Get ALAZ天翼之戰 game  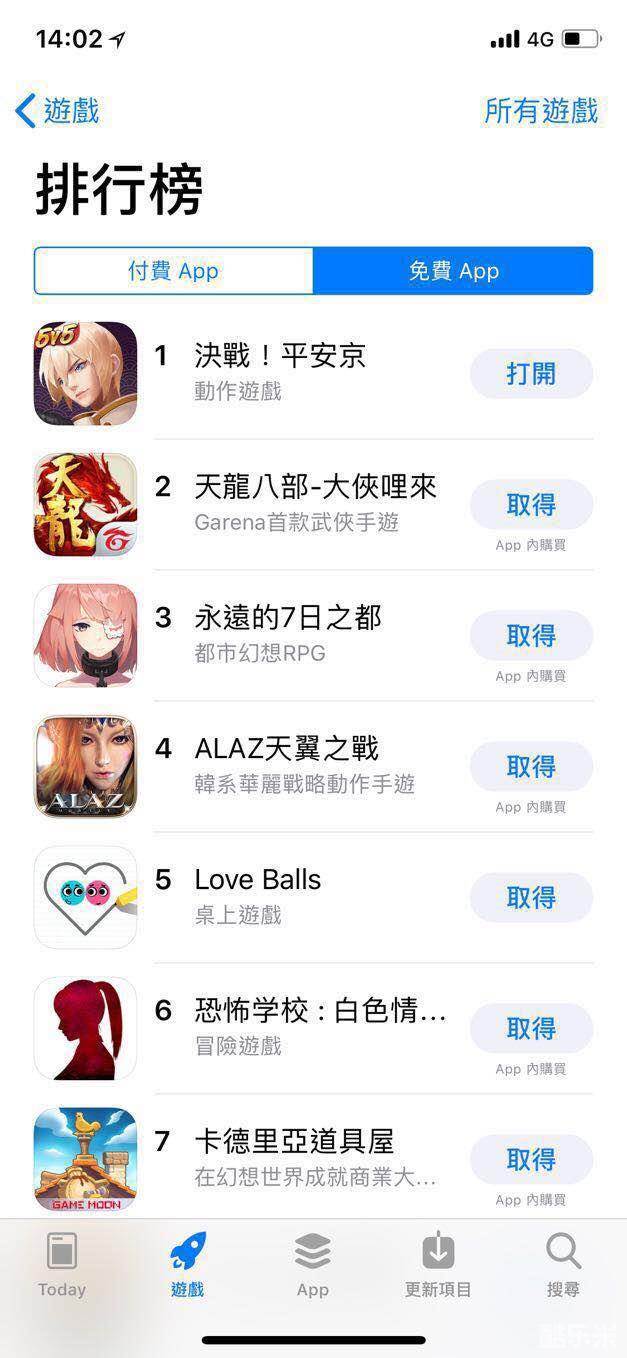pos(531,767)
